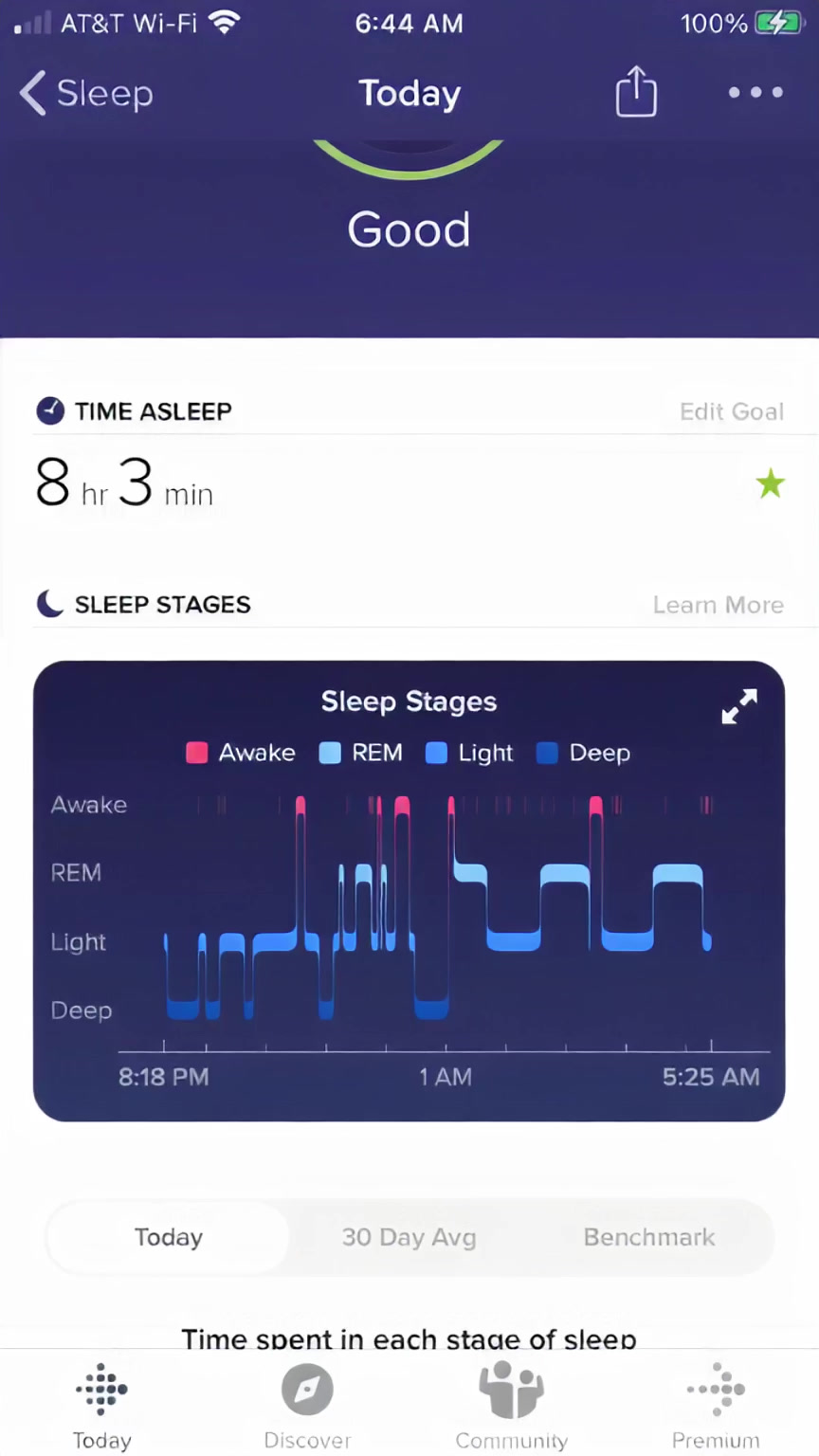This screenshot has width=819, height=1456.
Task: Switch to the Discover tab
Action: 307,1406
